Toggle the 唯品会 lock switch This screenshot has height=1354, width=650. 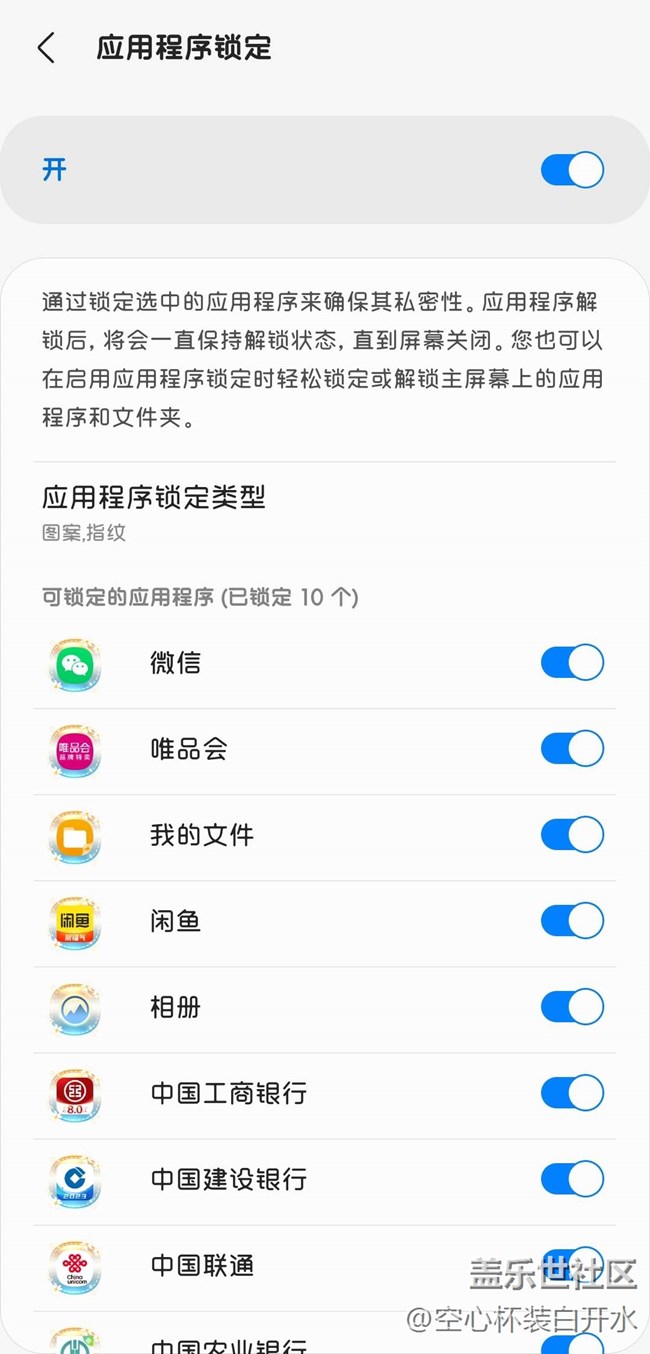point(572,748)
